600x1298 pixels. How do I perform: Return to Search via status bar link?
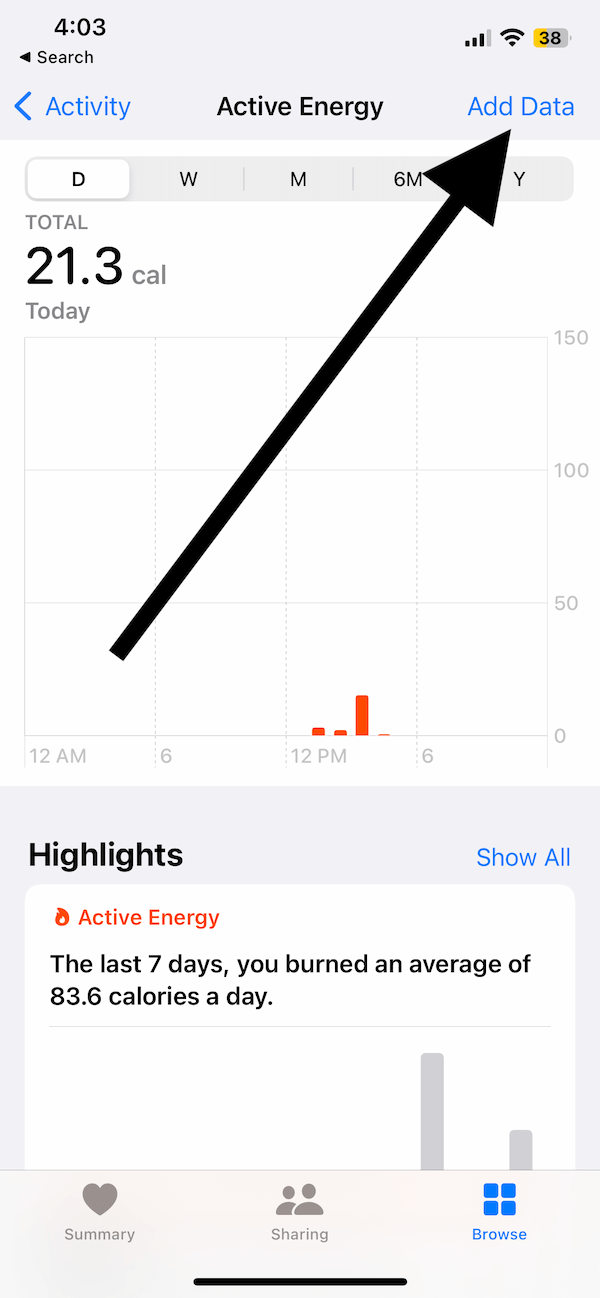[56, 57]
